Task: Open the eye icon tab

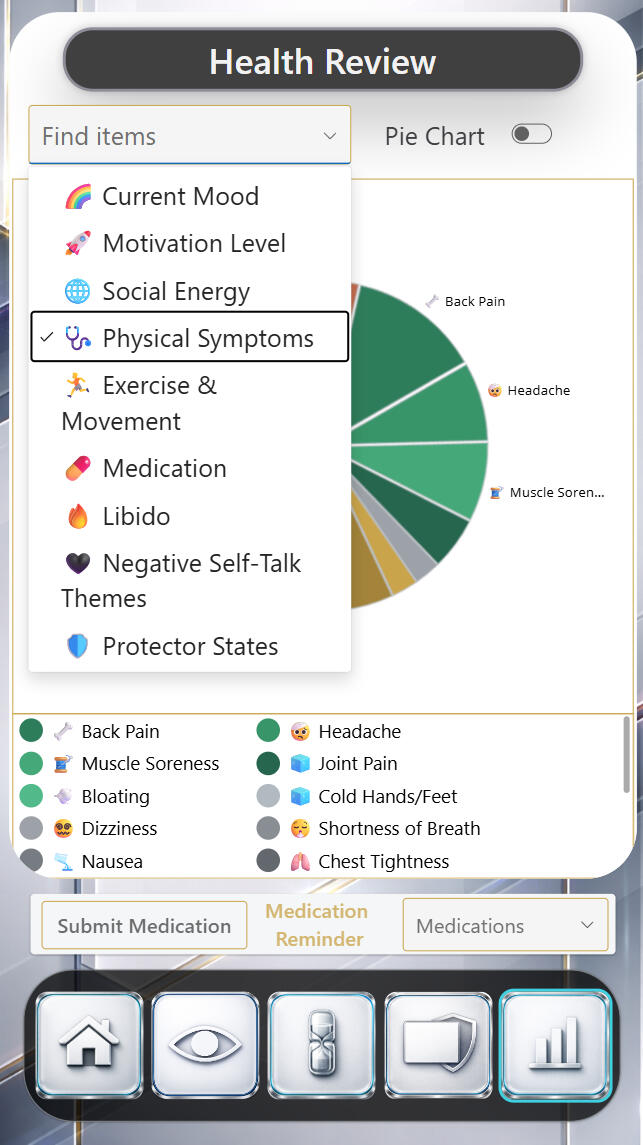Action: click(205, 1045)
